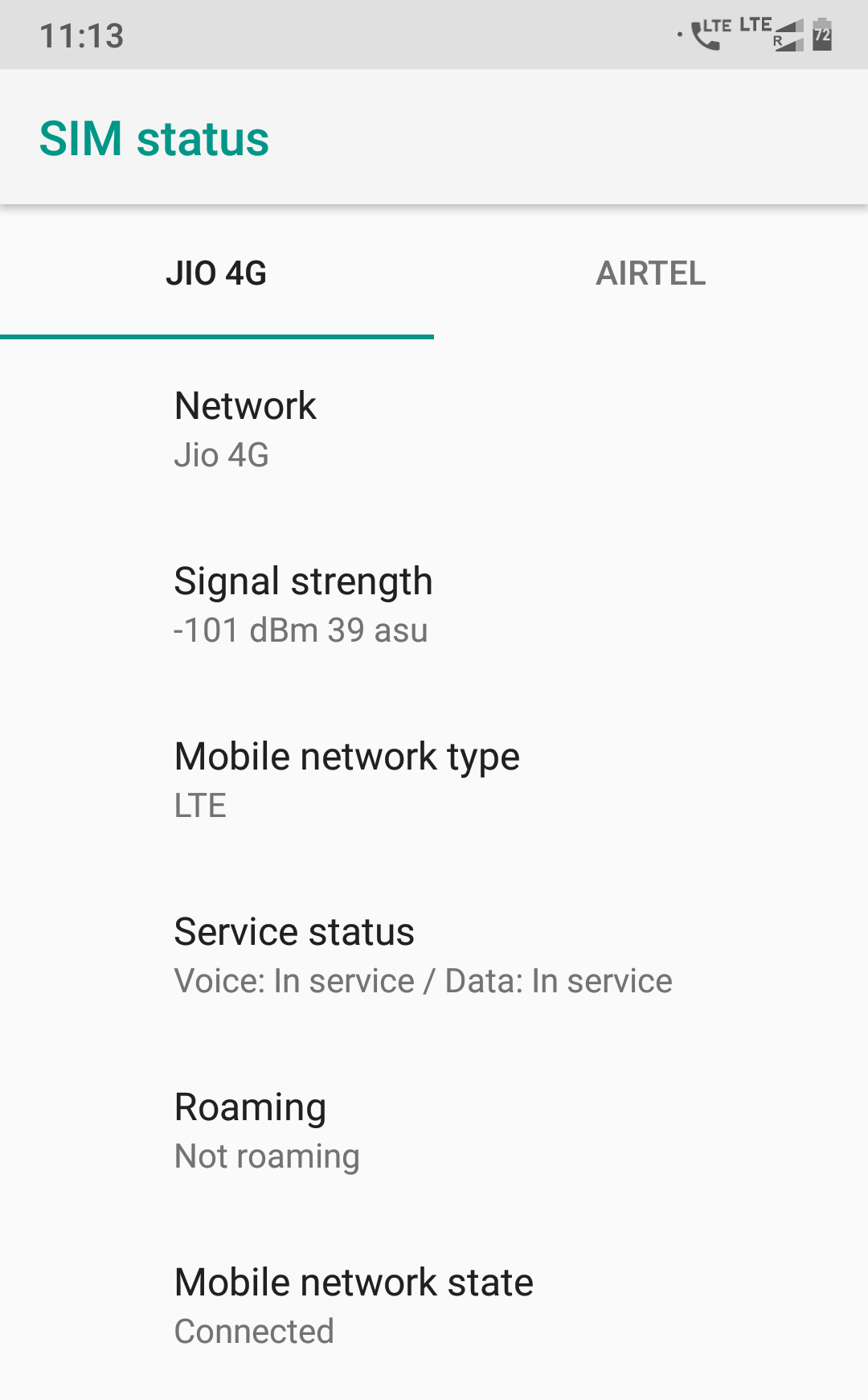Select the JIO 4G tab
868x1400 pixels.
coord(217,273)
